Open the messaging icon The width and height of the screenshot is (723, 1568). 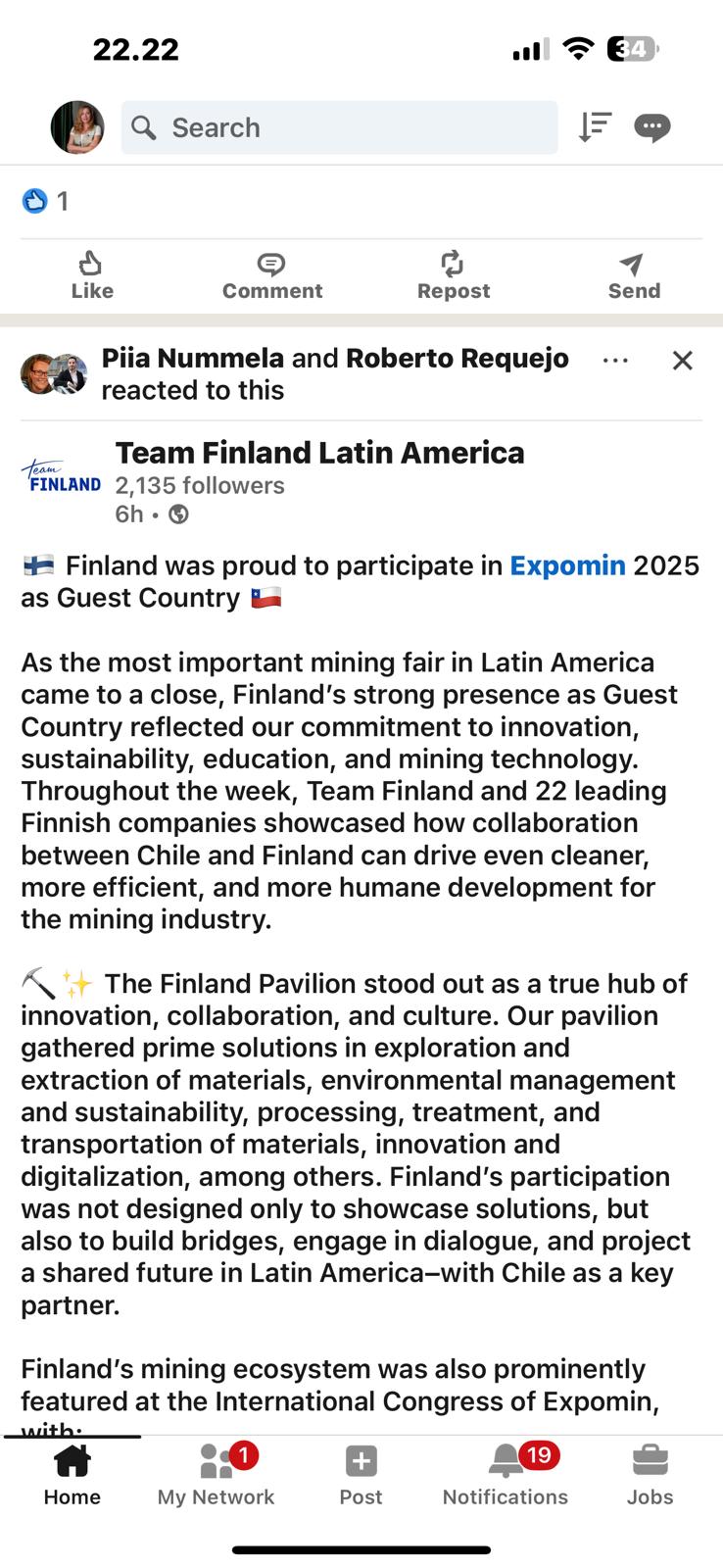pos(652,127)
